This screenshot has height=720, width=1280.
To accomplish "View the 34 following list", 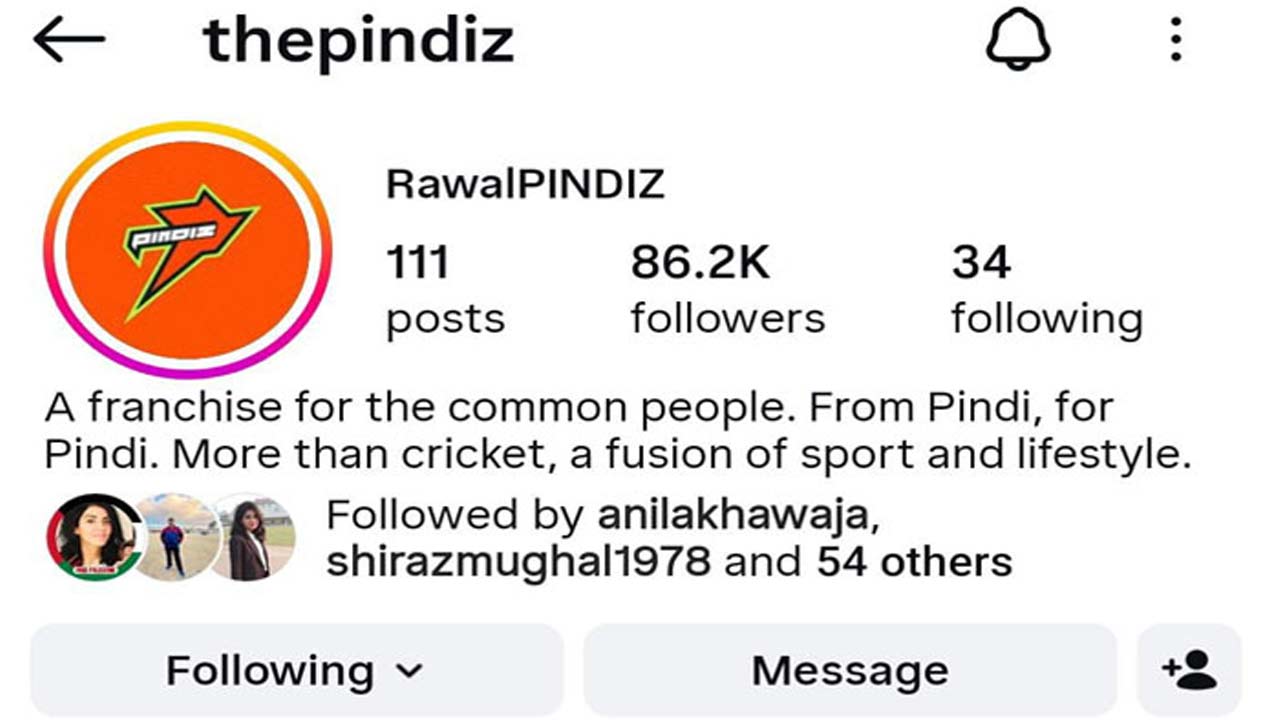I will [1046, 290].
